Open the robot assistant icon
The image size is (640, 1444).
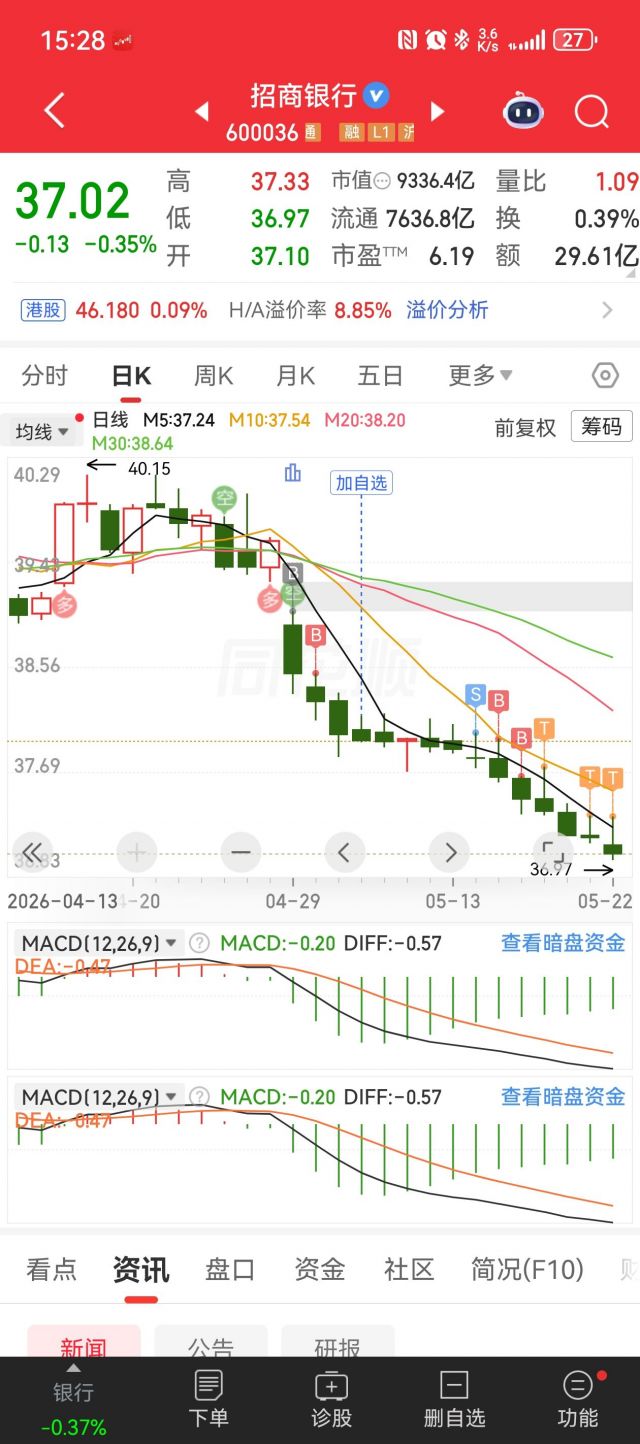pyautogui.click(x=524, y=111)
